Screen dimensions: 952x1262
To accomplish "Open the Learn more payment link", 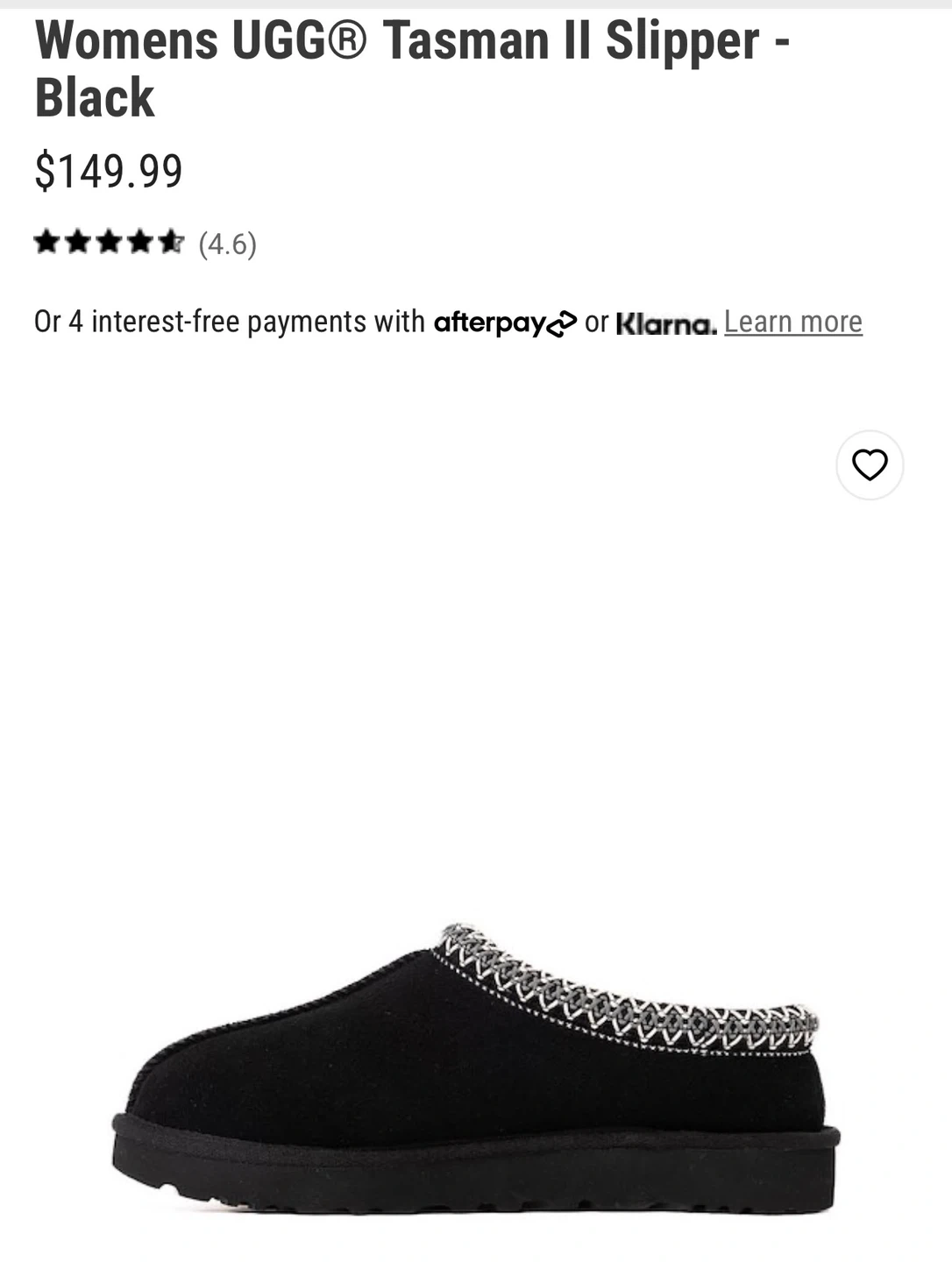I will coord(793,322).
